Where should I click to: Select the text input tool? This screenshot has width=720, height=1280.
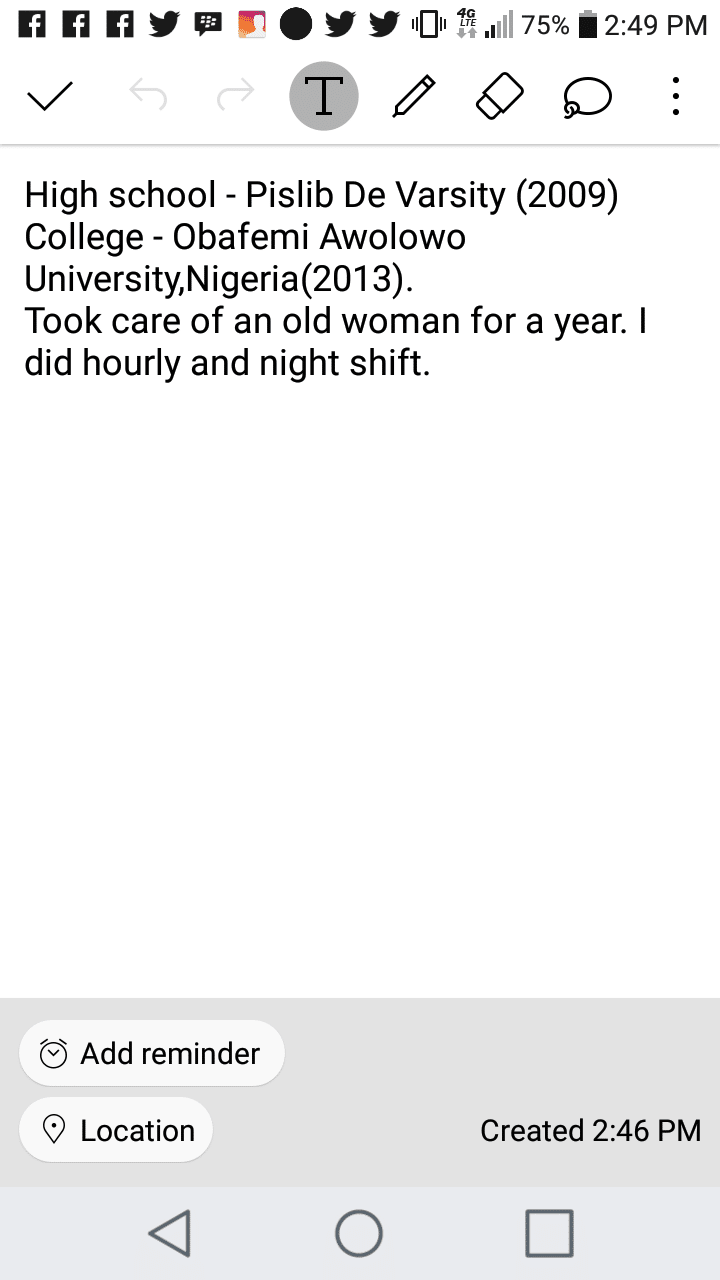point(324,96)
